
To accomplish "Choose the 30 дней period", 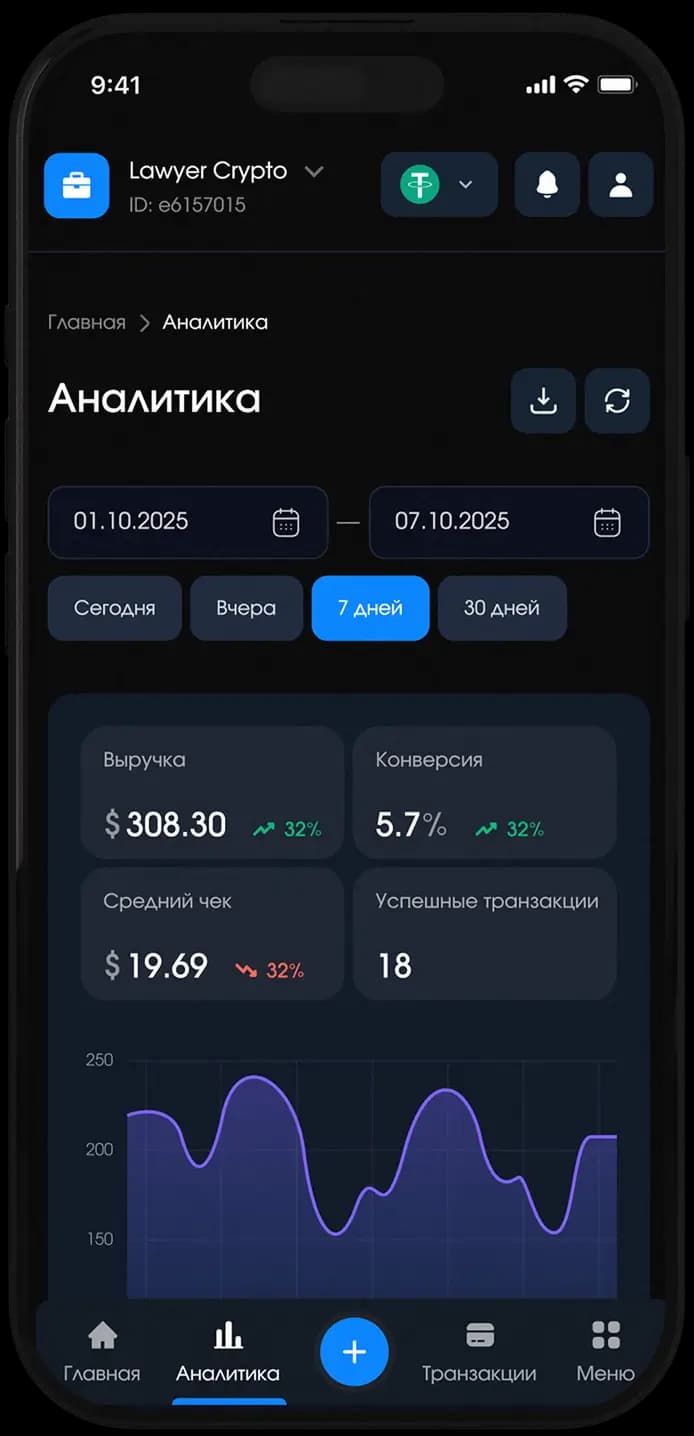I will pyautogui.click(x=501, y=608).
